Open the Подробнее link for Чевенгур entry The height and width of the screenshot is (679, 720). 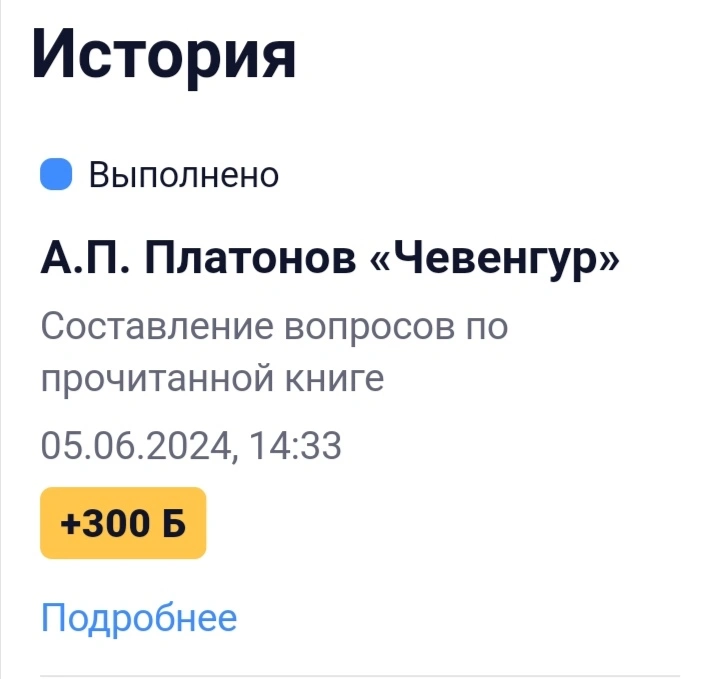(x=139, y=618)
